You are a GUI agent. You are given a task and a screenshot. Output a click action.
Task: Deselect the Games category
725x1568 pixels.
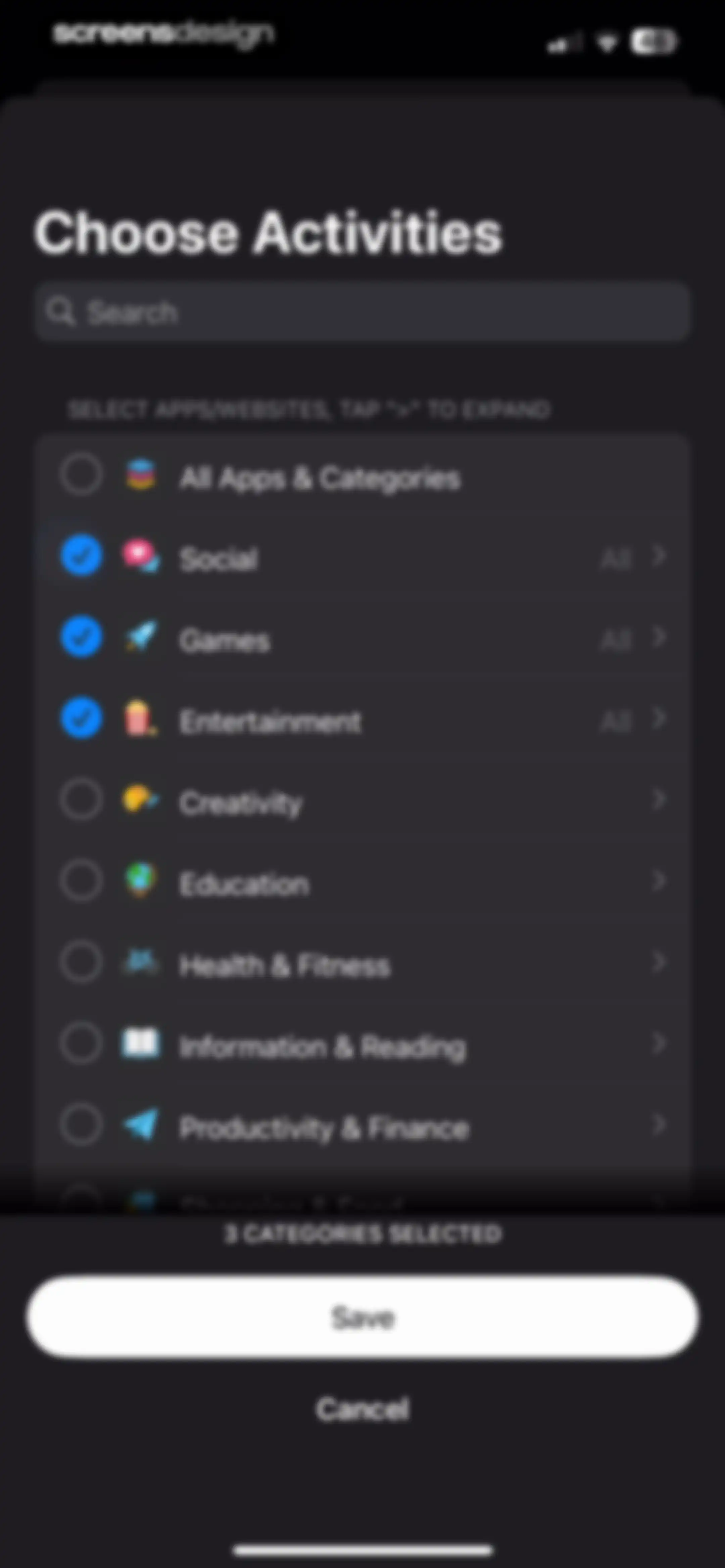pyautogui.click(x=81, y=637)
